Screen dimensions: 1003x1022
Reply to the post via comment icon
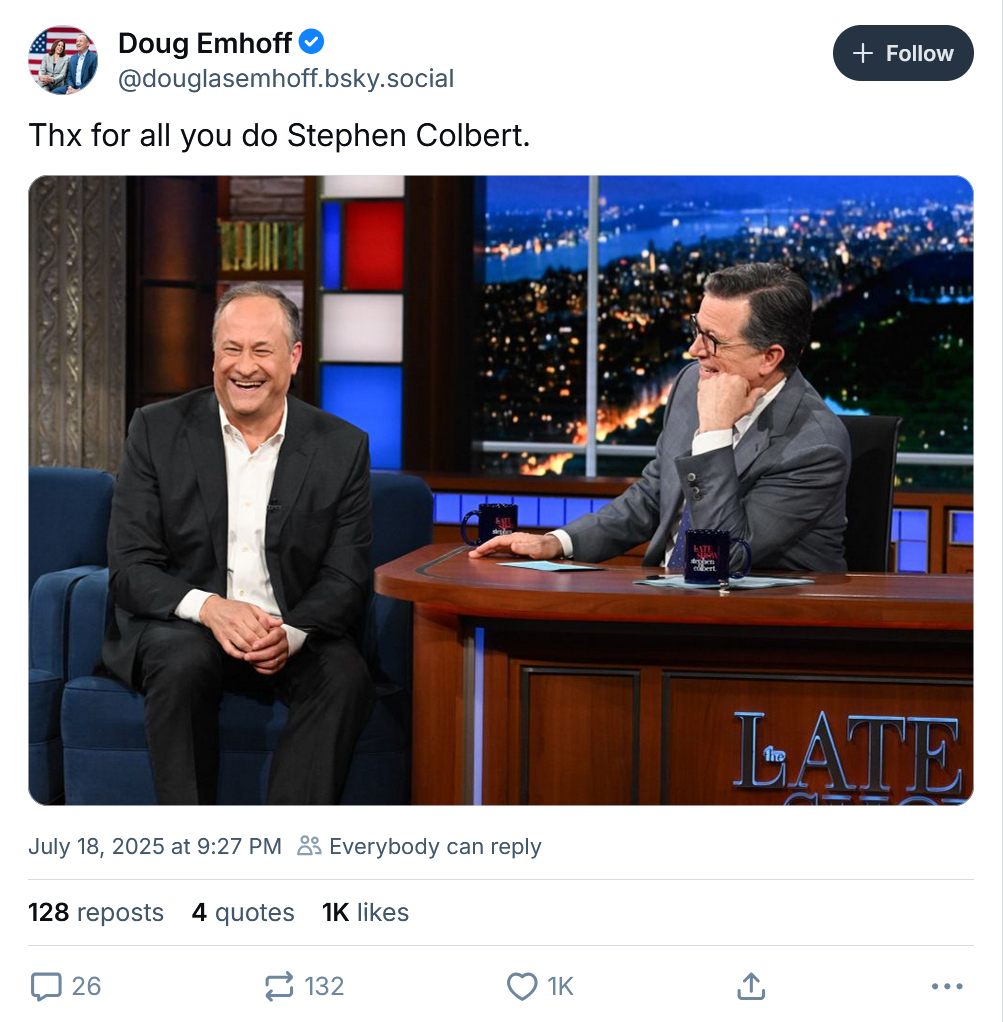(47, 986)
